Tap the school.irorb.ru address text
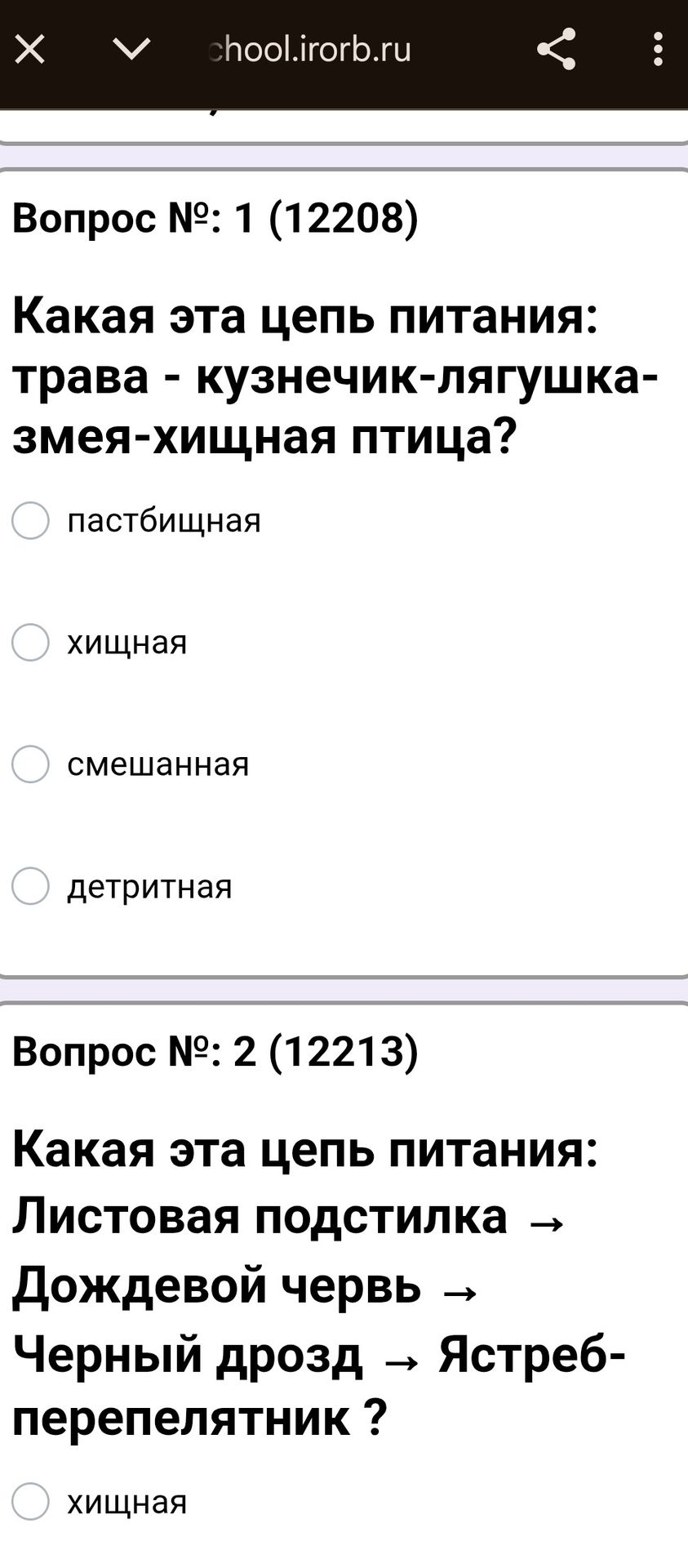The image size is (688, 1568). (x=310, y=51)
